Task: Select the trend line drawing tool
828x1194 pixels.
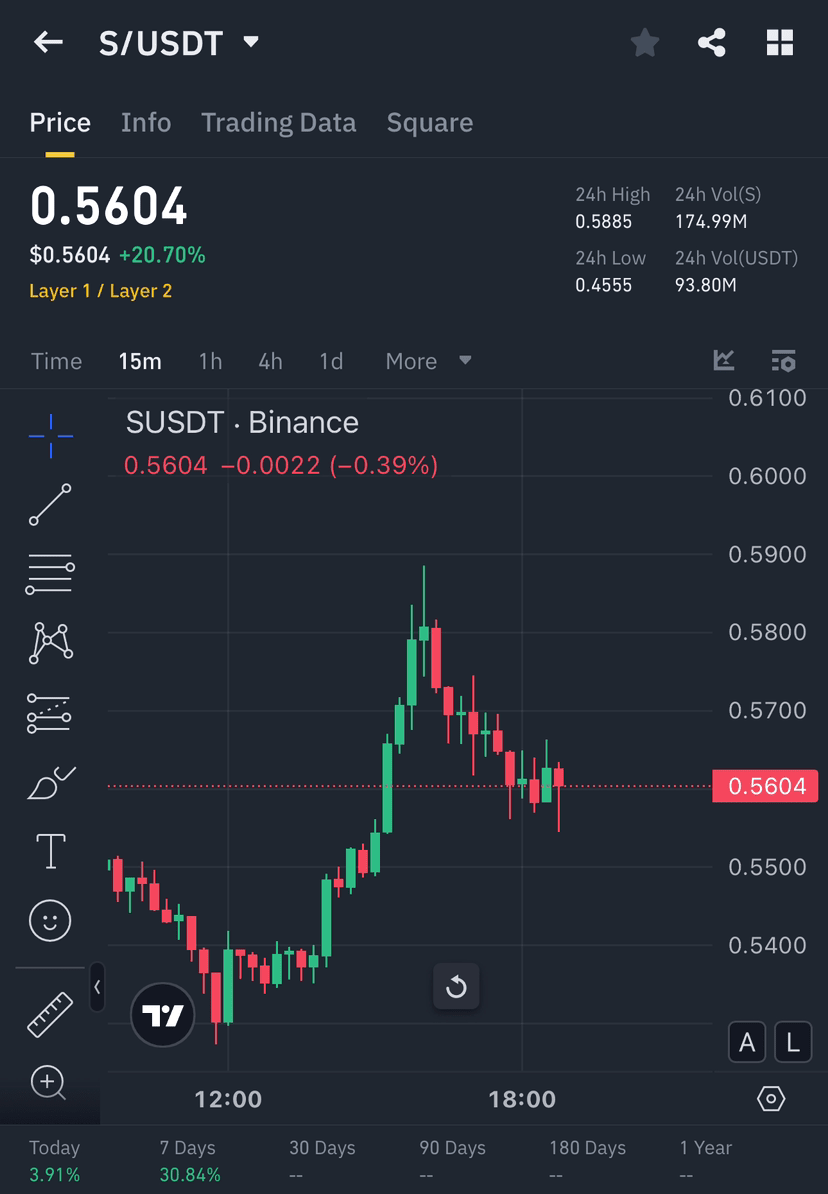Action: pos(47,504)
